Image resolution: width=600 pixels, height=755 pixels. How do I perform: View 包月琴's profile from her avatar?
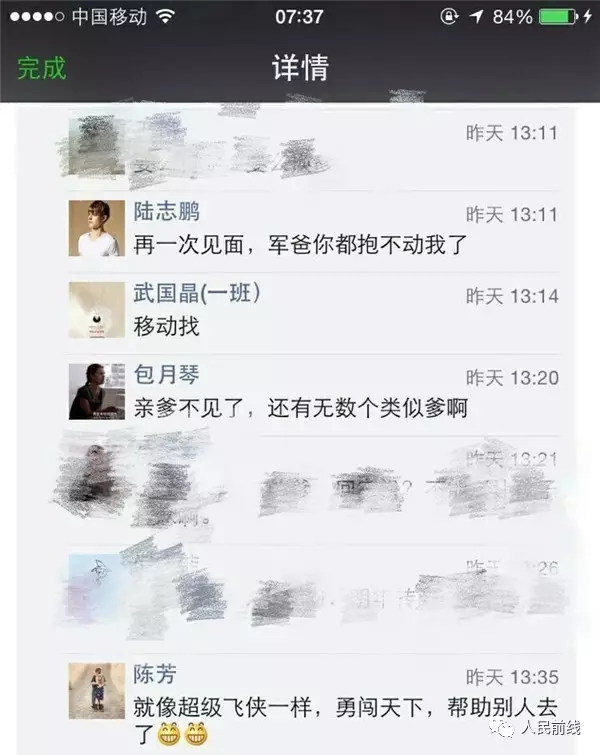click(96, 391)
